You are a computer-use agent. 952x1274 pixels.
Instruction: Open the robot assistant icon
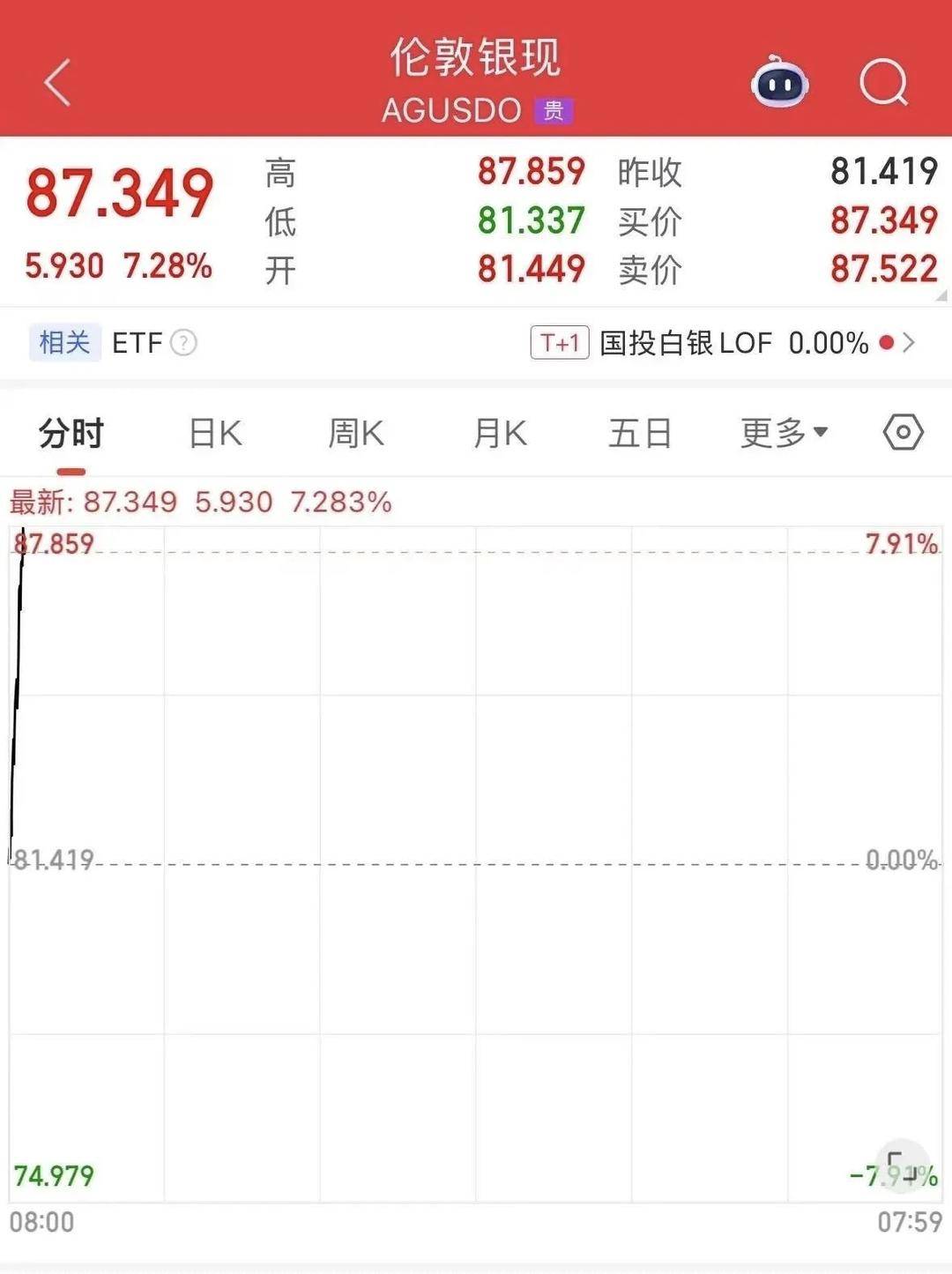[x=779, y=83]
